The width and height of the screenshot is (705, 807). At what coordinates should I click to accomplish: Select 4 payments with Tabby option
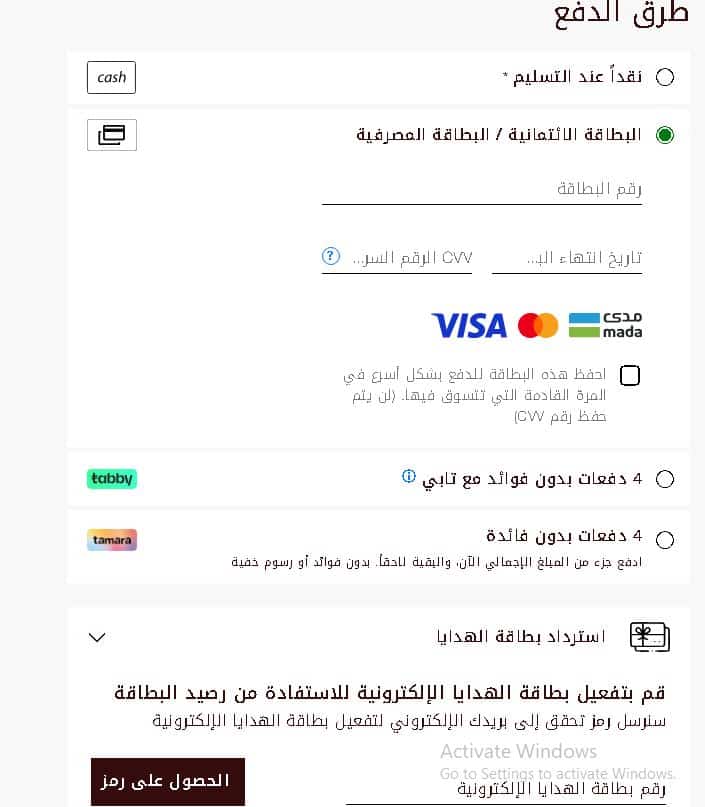(x=665, y=479)
